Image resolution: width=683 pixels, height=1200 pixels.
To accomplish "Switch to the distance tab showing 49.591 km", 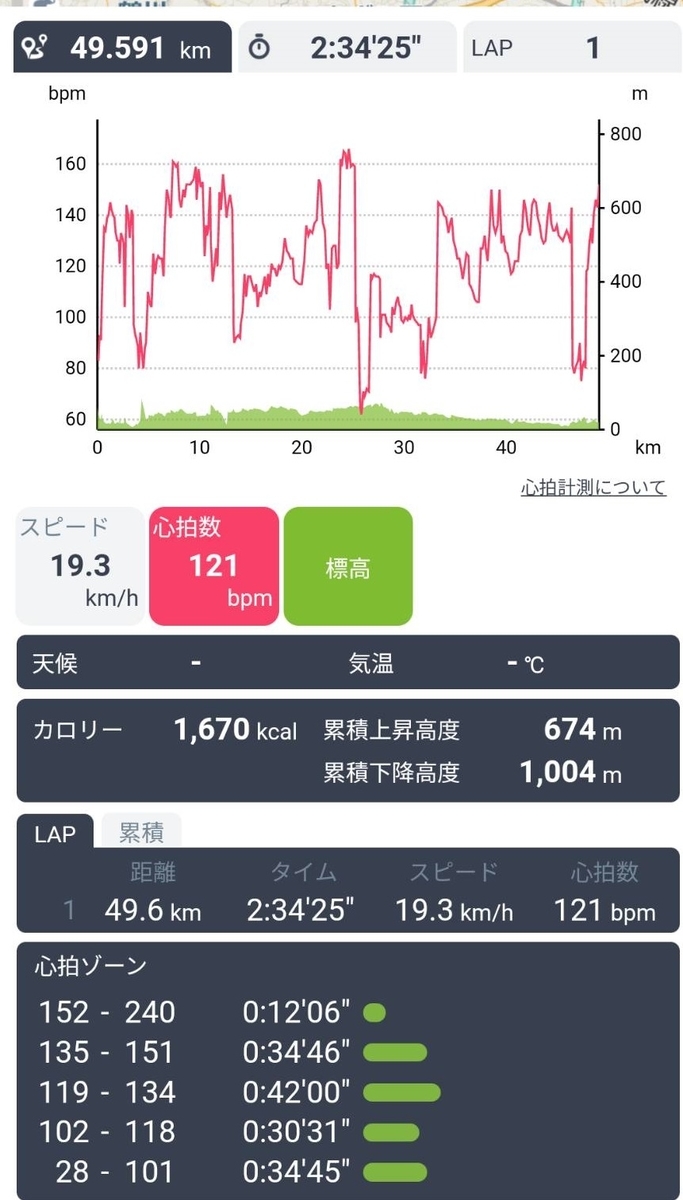I will tap(122, 48).
